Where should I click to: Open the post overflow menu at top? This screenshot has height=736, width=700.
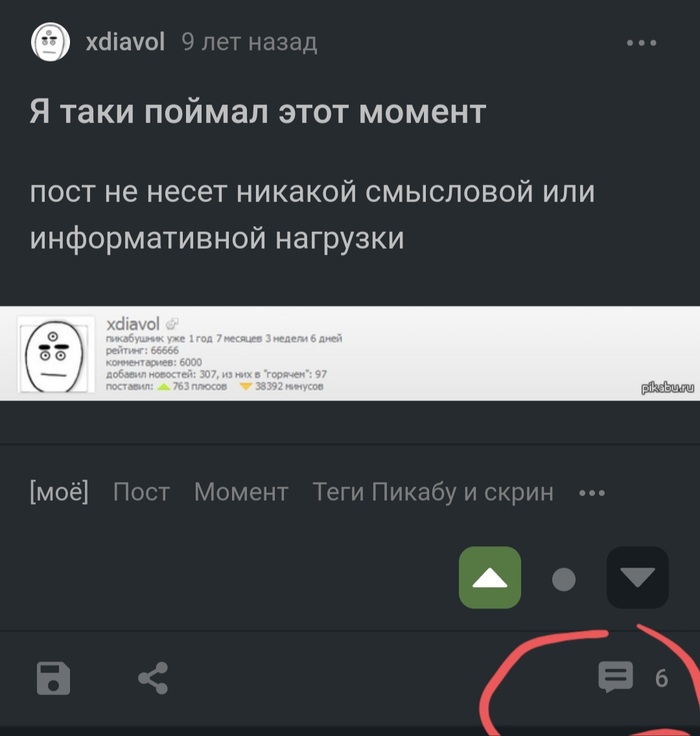(640, 43)
